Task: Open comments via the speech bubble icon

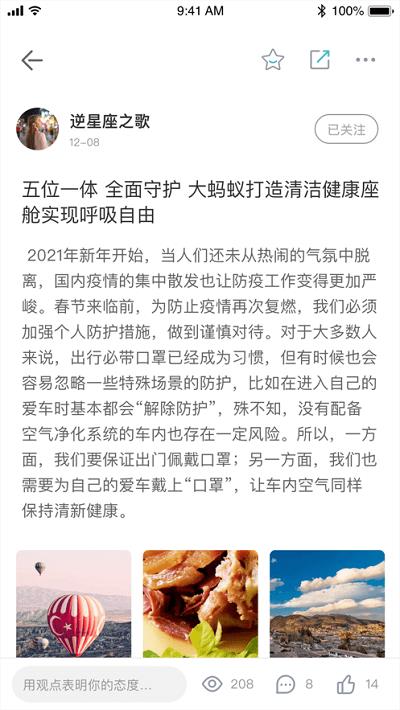Action: (285, 684)
